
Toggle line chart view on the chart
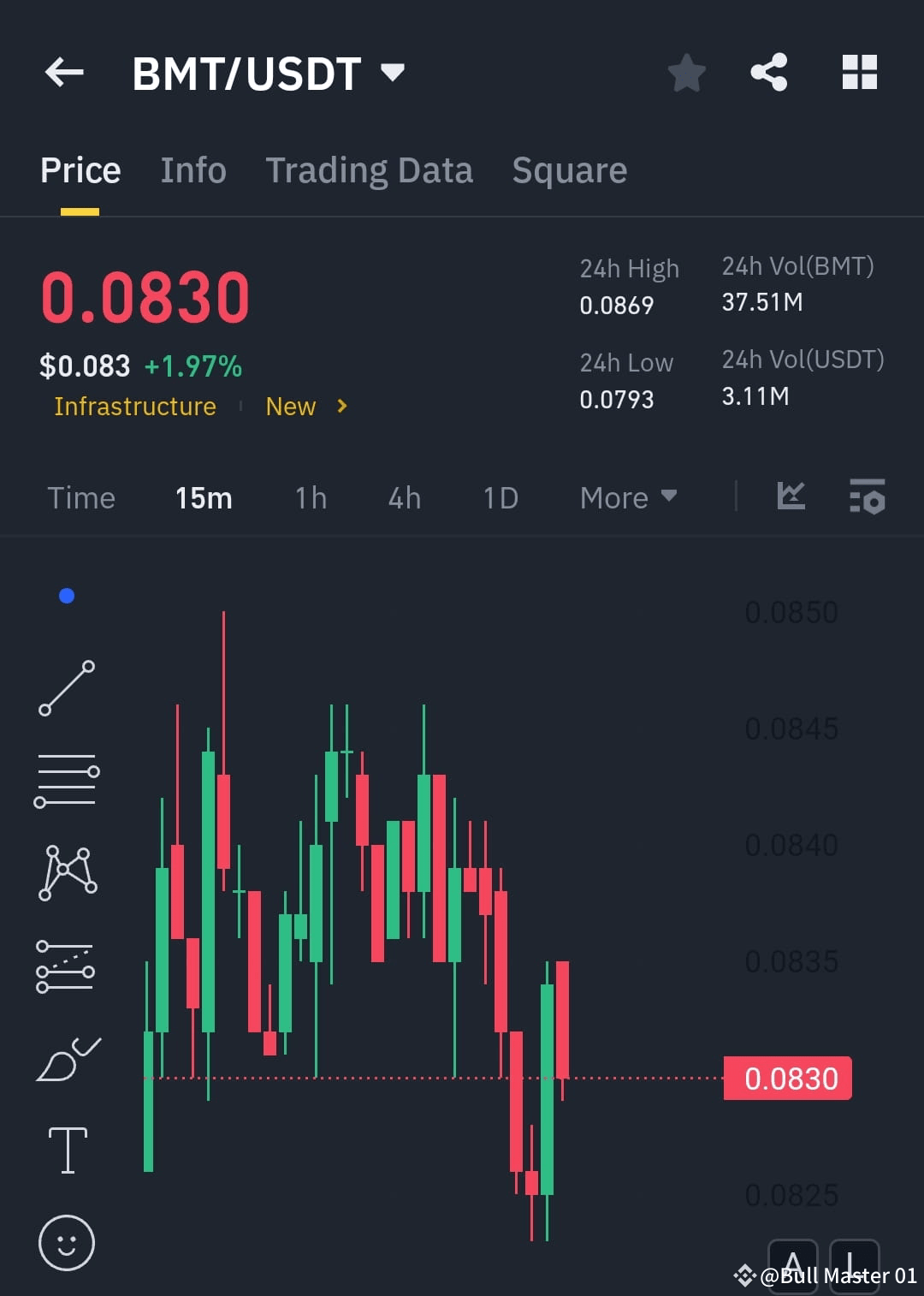[x=791, y=497]
